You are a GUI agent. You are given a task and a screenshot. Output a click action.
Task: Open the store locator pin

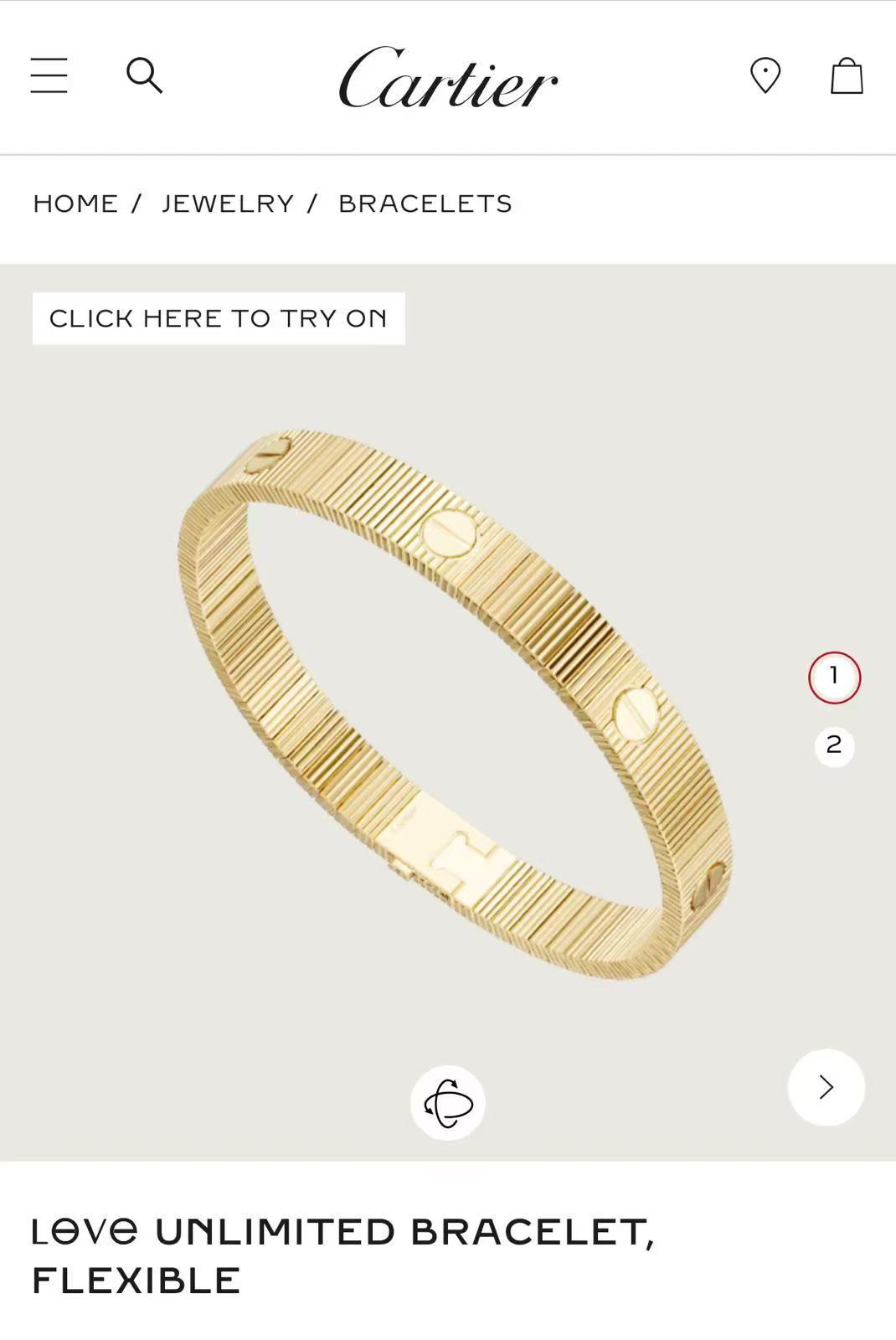tap(765, 75)
